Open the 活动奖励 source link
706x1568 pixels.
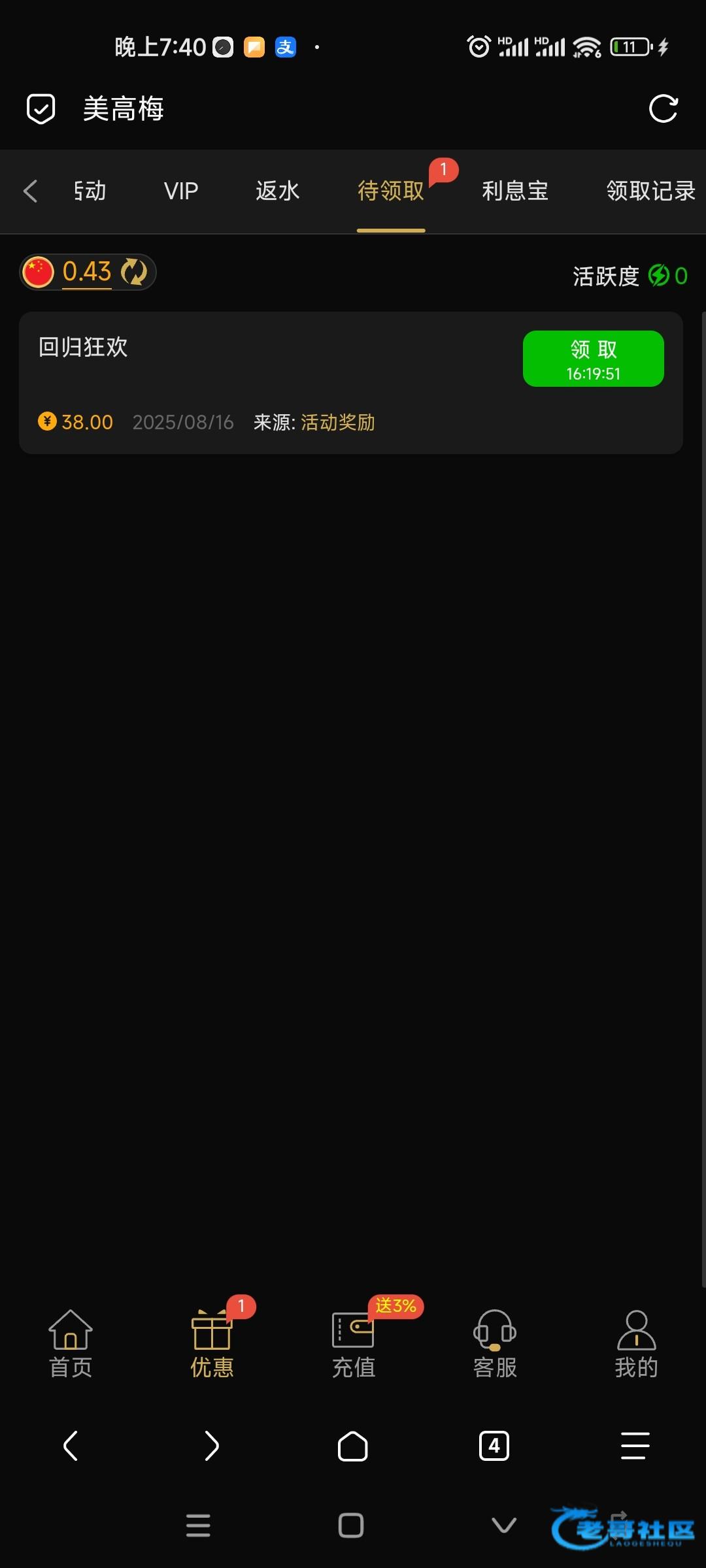(x=337, y=423)
